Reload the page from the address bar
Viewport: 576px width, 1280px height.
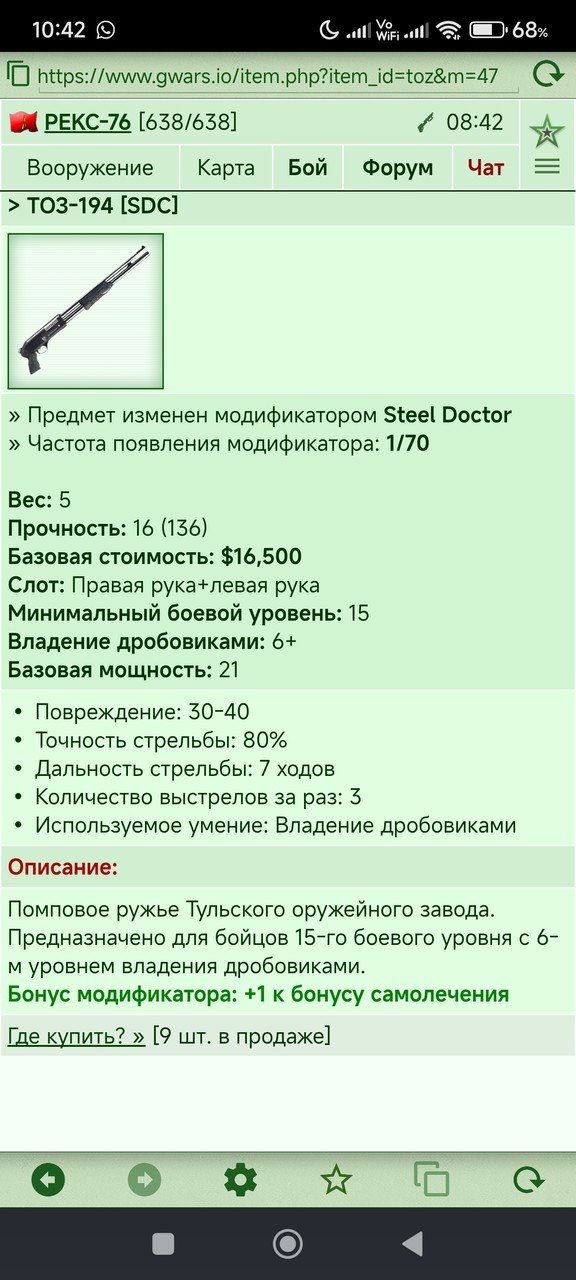coord(547,75)
